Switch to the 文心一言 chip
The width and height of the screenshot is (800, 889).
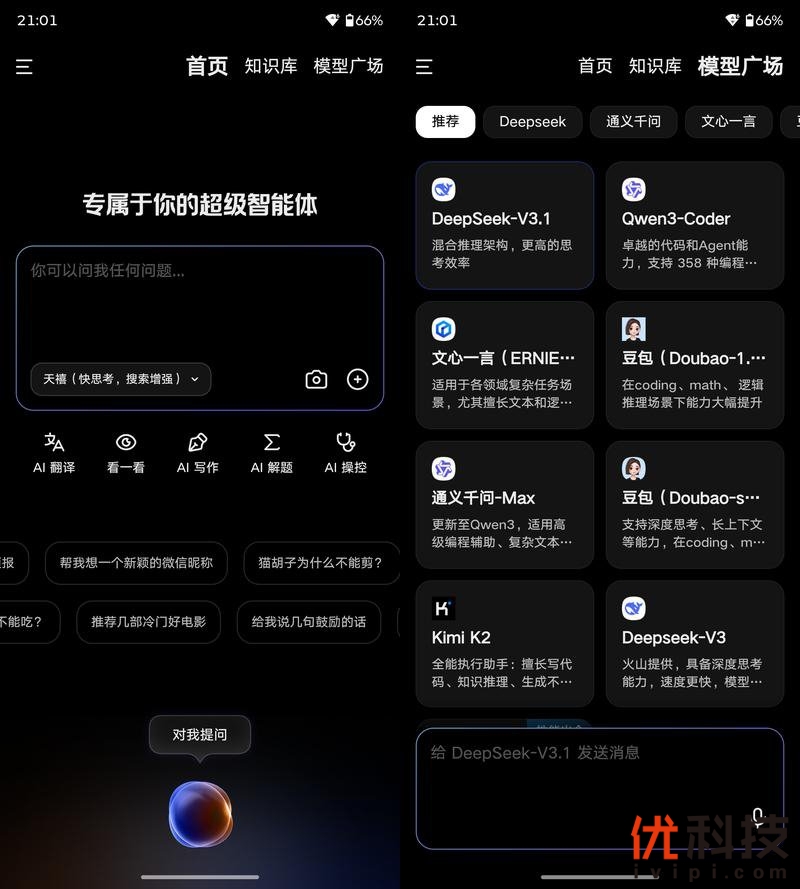728,121
